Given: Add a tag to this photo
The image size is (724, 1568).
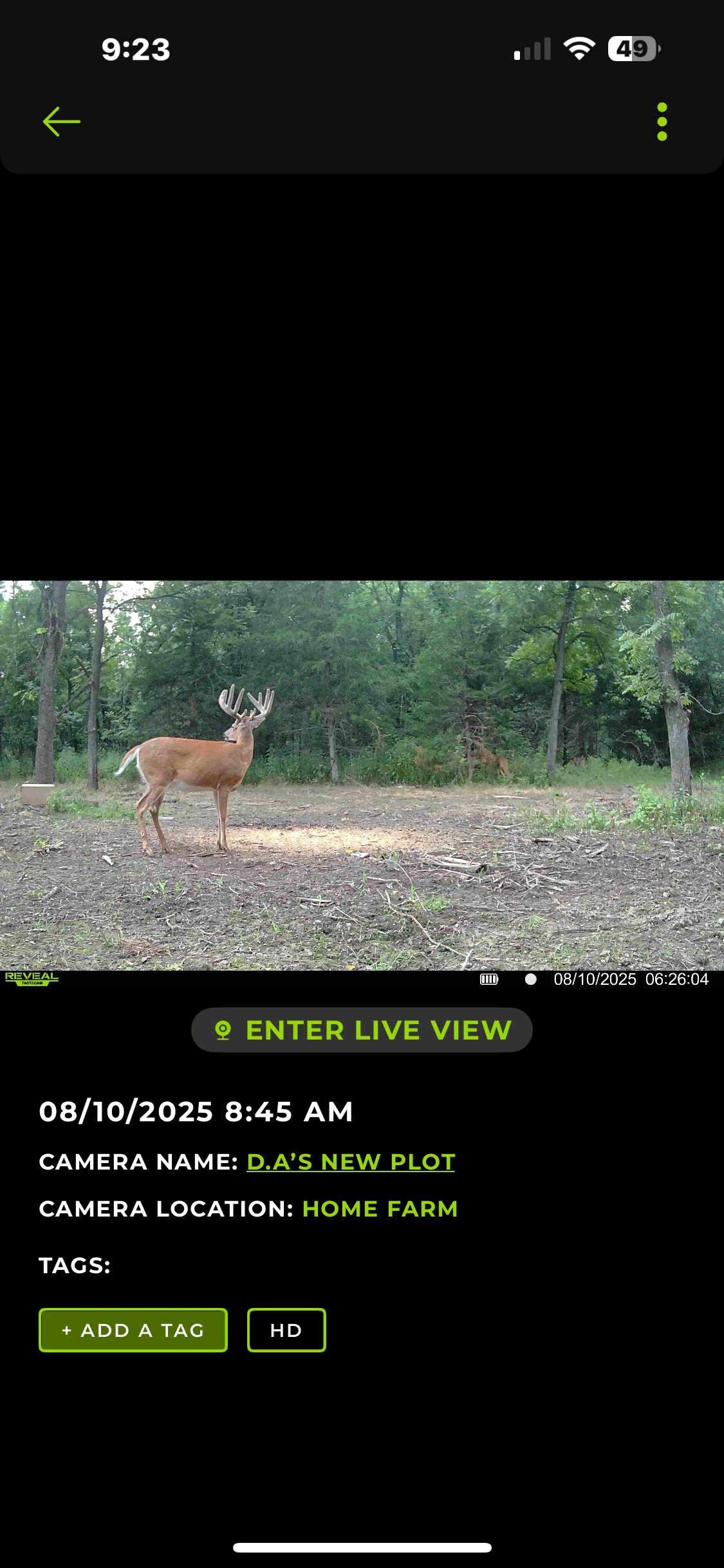Looking at the screenshot, I should 133,1330.
